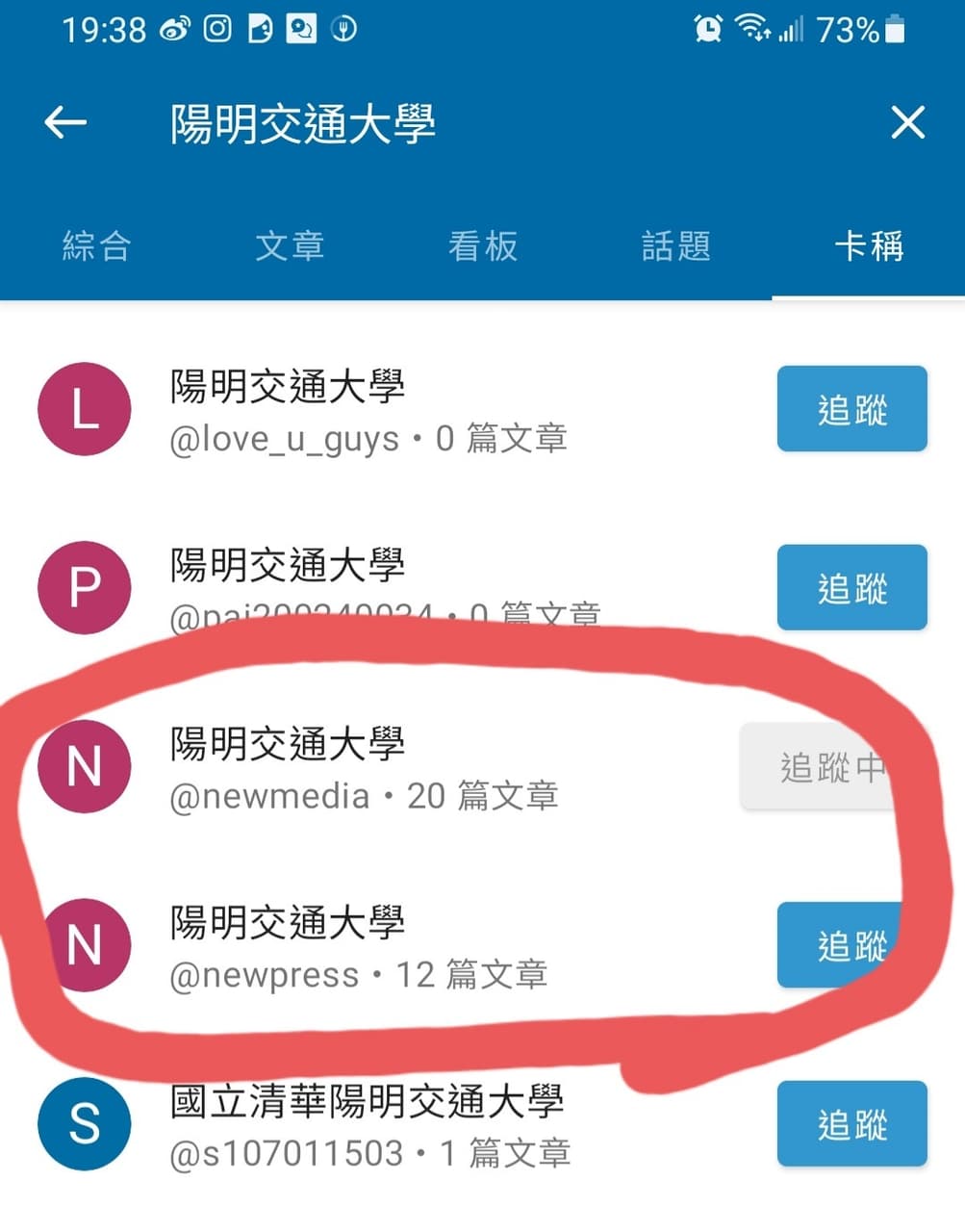This screenshot has height=1232, width=965.
Task: Follow @s107011503 with 追蹤 button
Action: coord(852,1124)
